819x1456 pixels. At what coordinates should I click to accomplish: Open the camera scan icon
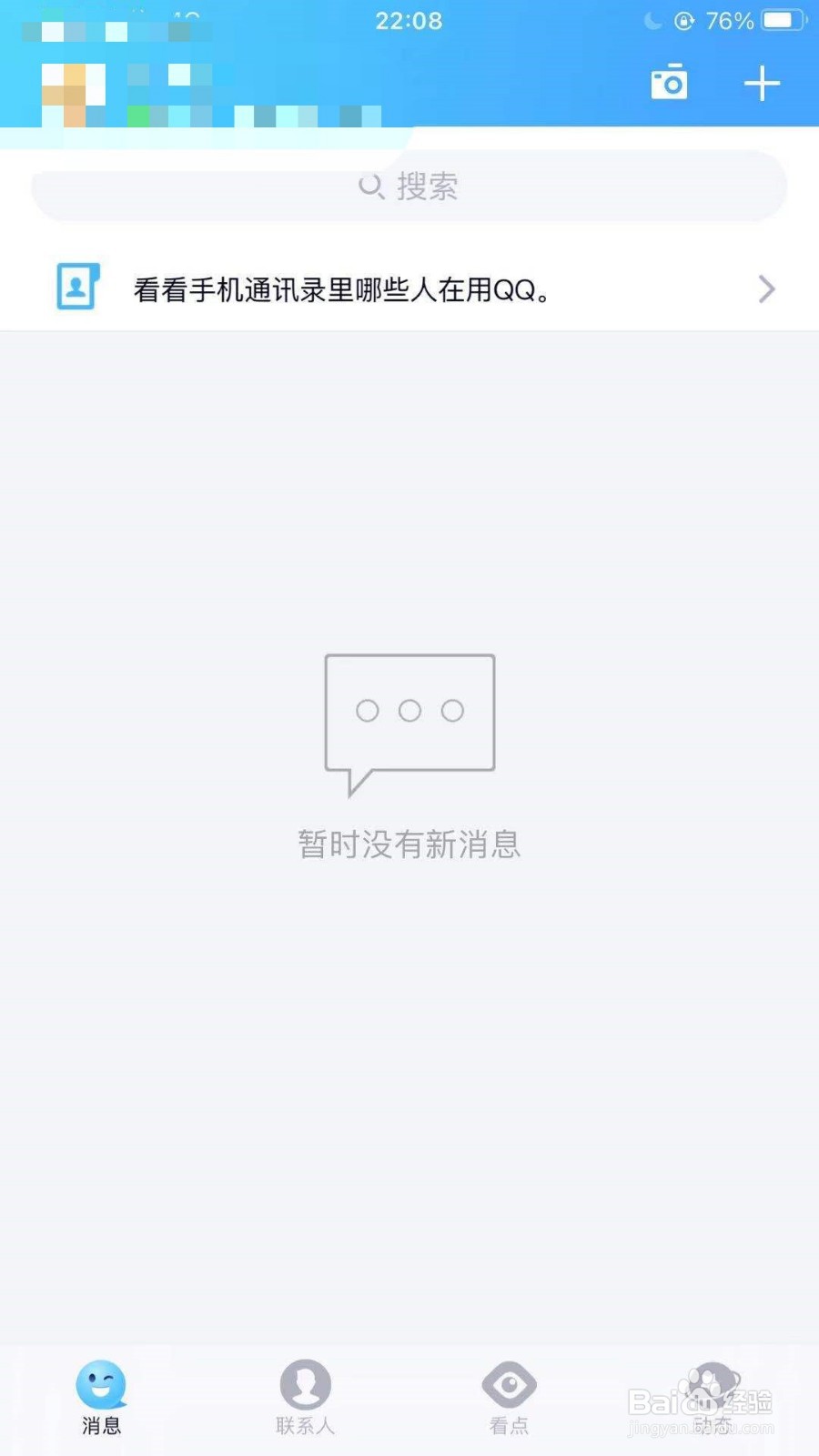tap(669, 82)
